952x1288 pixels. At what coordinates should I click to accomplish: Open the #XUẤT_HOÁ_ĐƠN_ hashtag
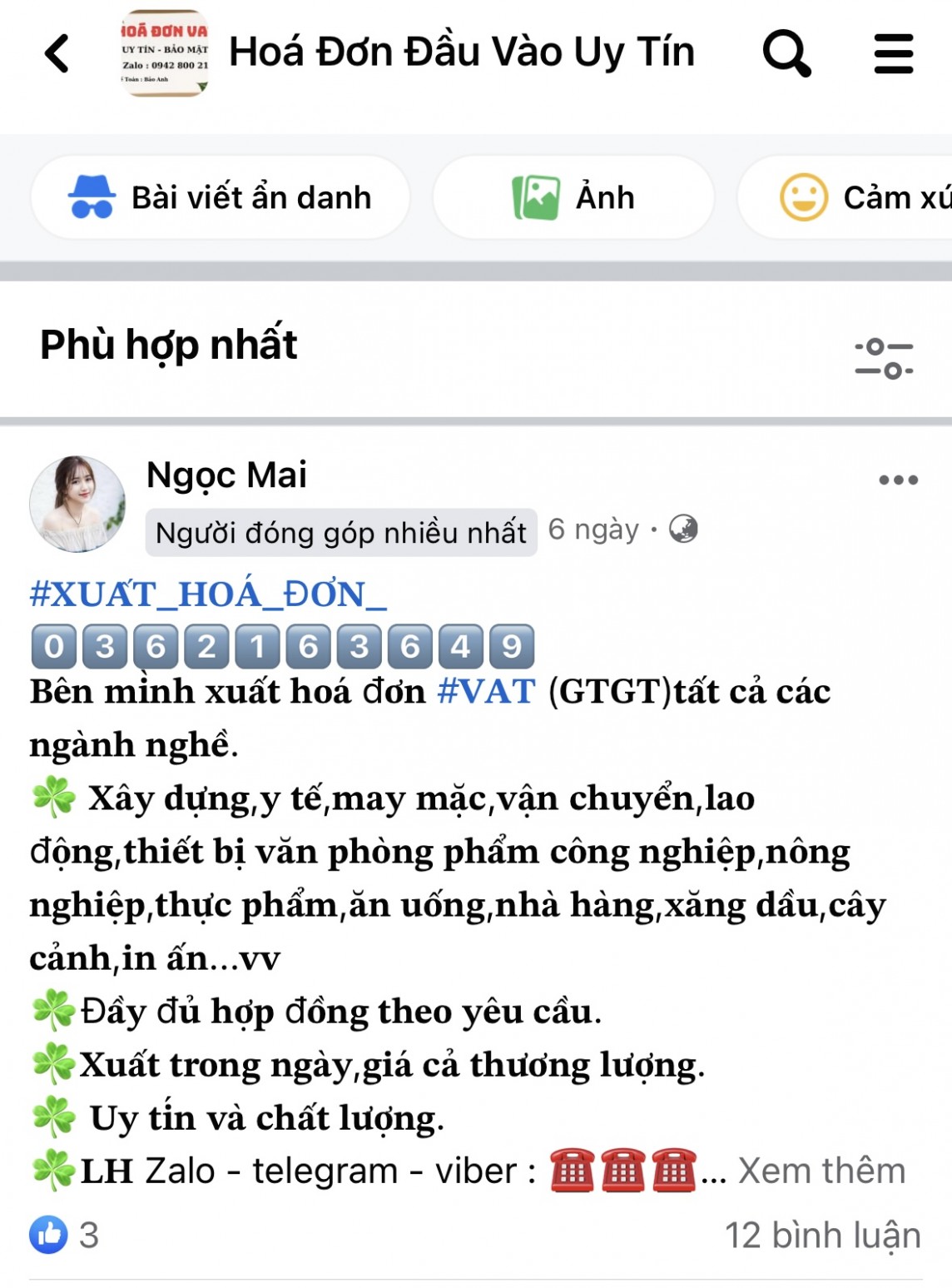(x=208, y=594)
